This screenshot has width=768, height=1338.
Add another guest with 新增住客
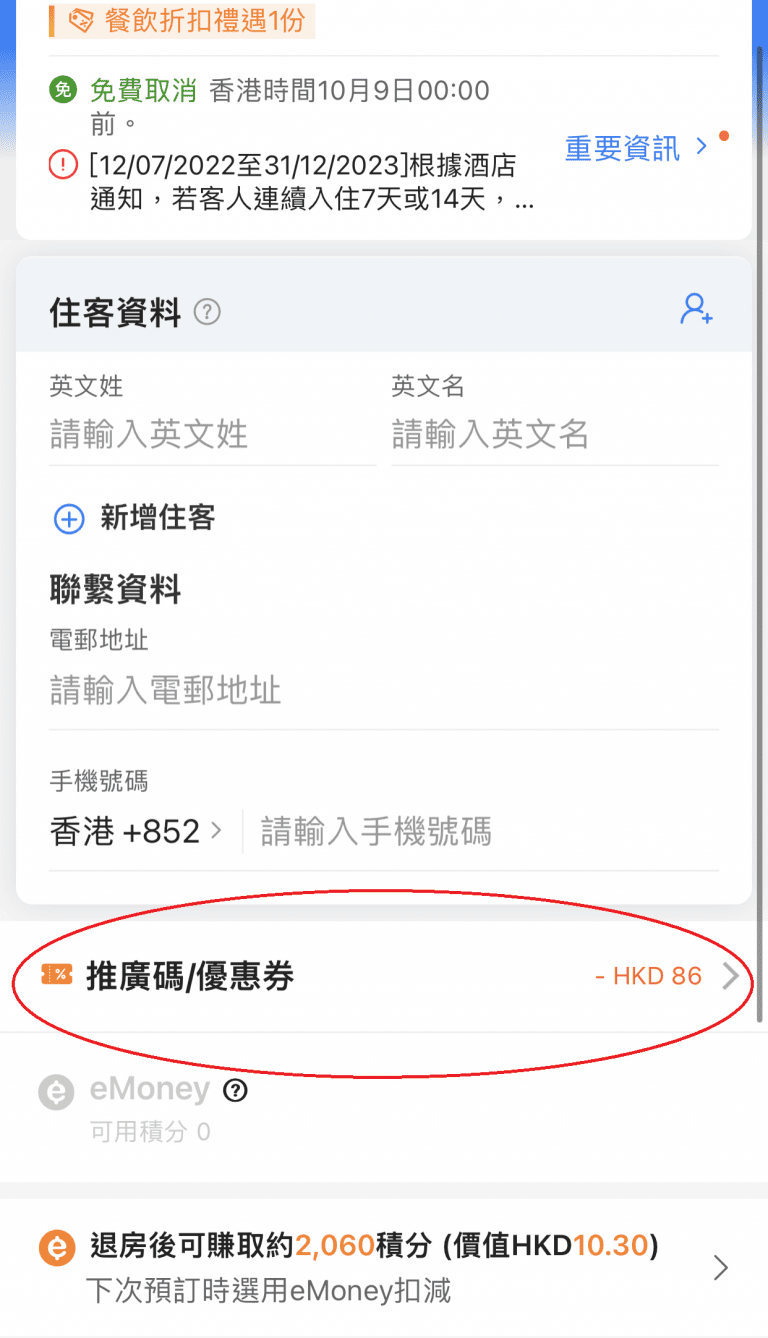(134, 518)
